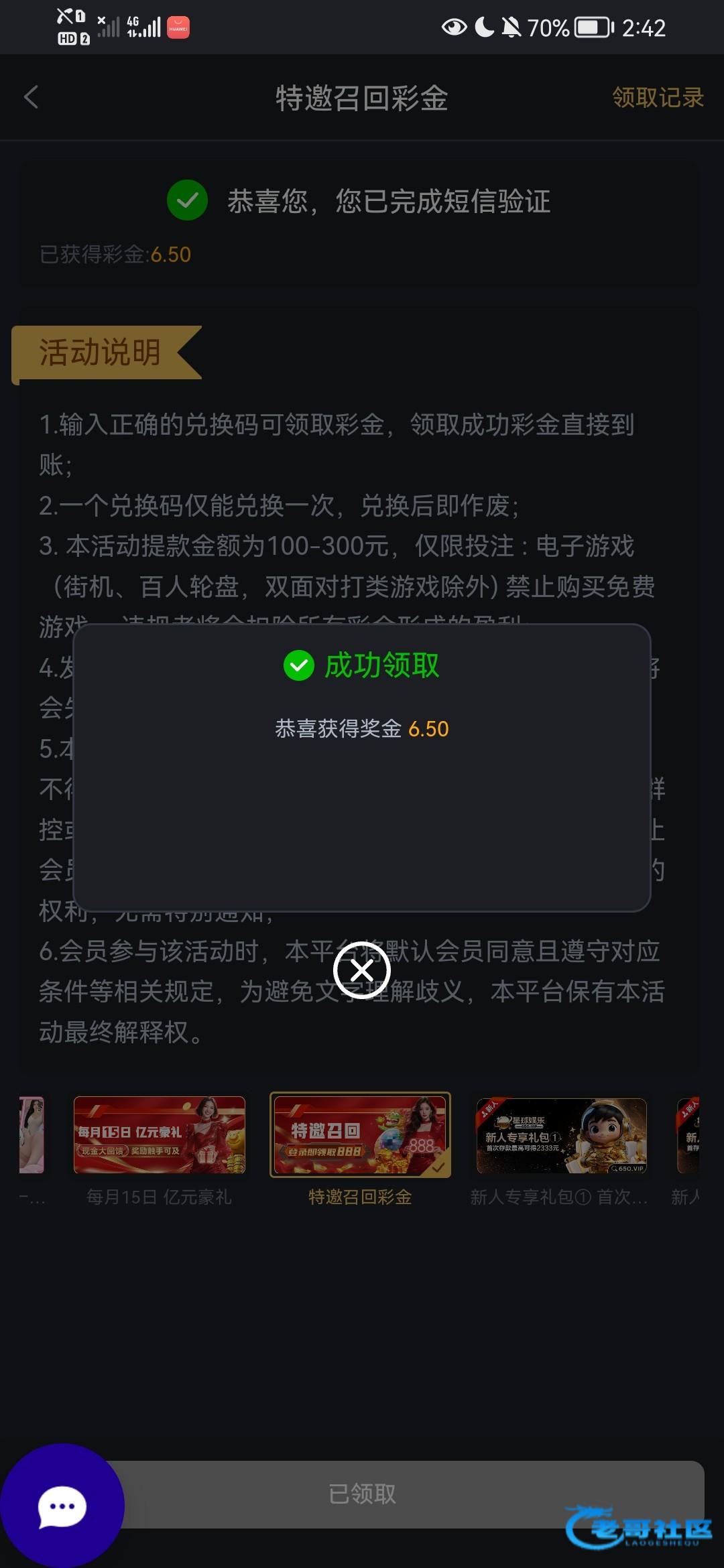Select the 特邀召回彩金 promotion card
724x1568 pixels.
coord(360,1135)
